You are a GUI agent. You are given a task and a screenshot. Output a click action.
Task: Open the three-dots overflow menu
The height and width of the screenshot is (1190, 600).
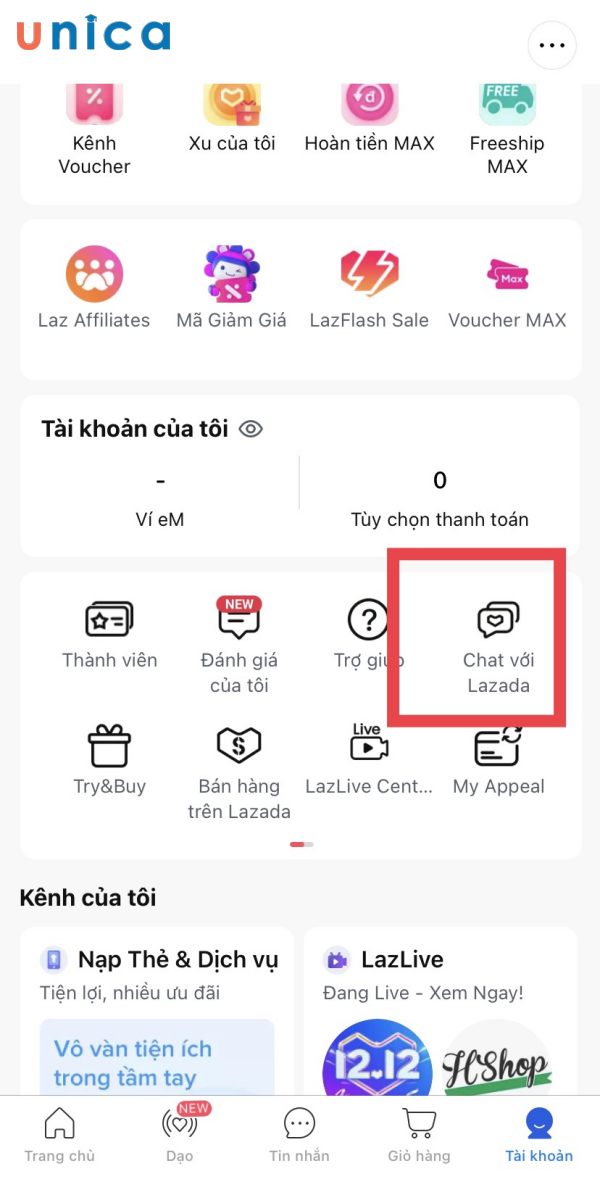552,45
